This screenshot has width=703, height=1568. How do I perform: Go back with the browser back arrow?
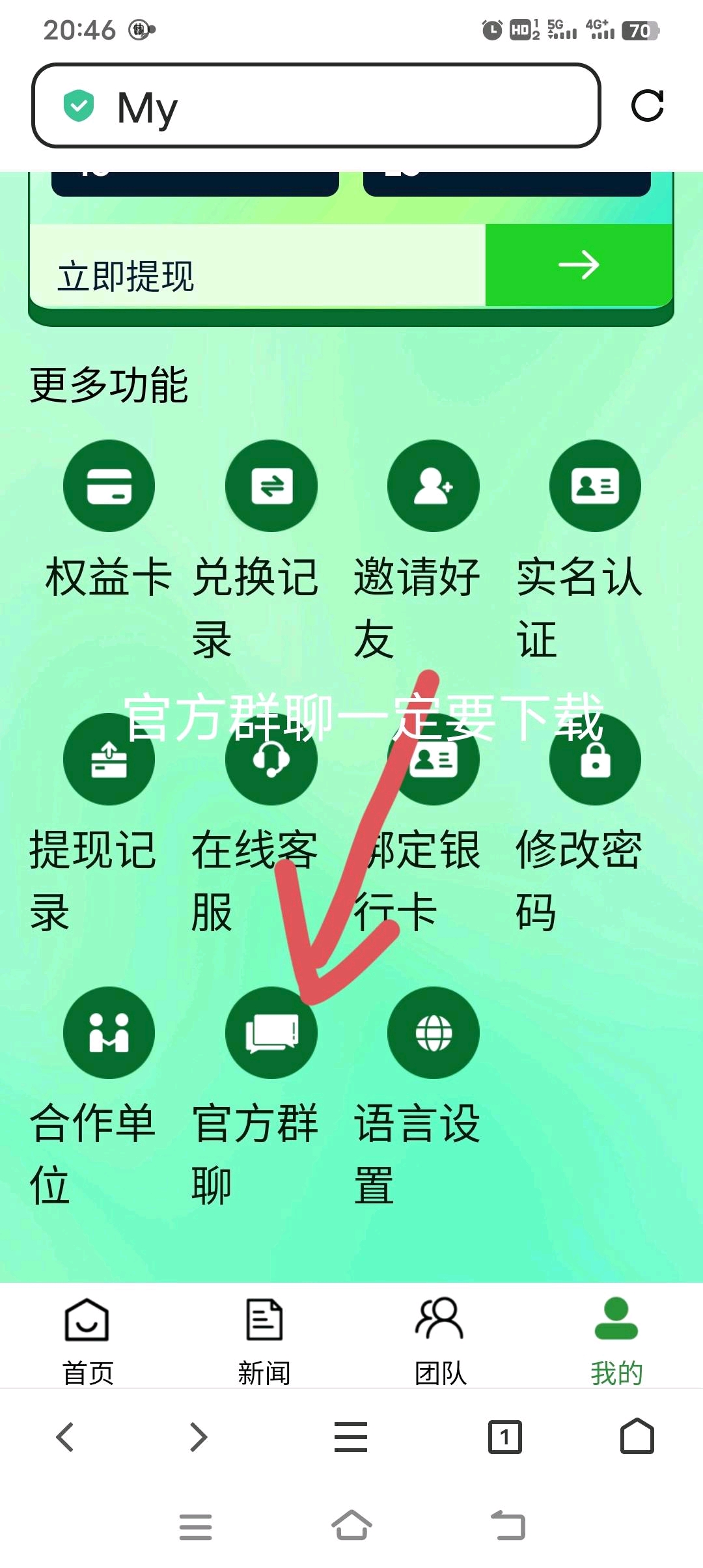[x=65, y=1437]
